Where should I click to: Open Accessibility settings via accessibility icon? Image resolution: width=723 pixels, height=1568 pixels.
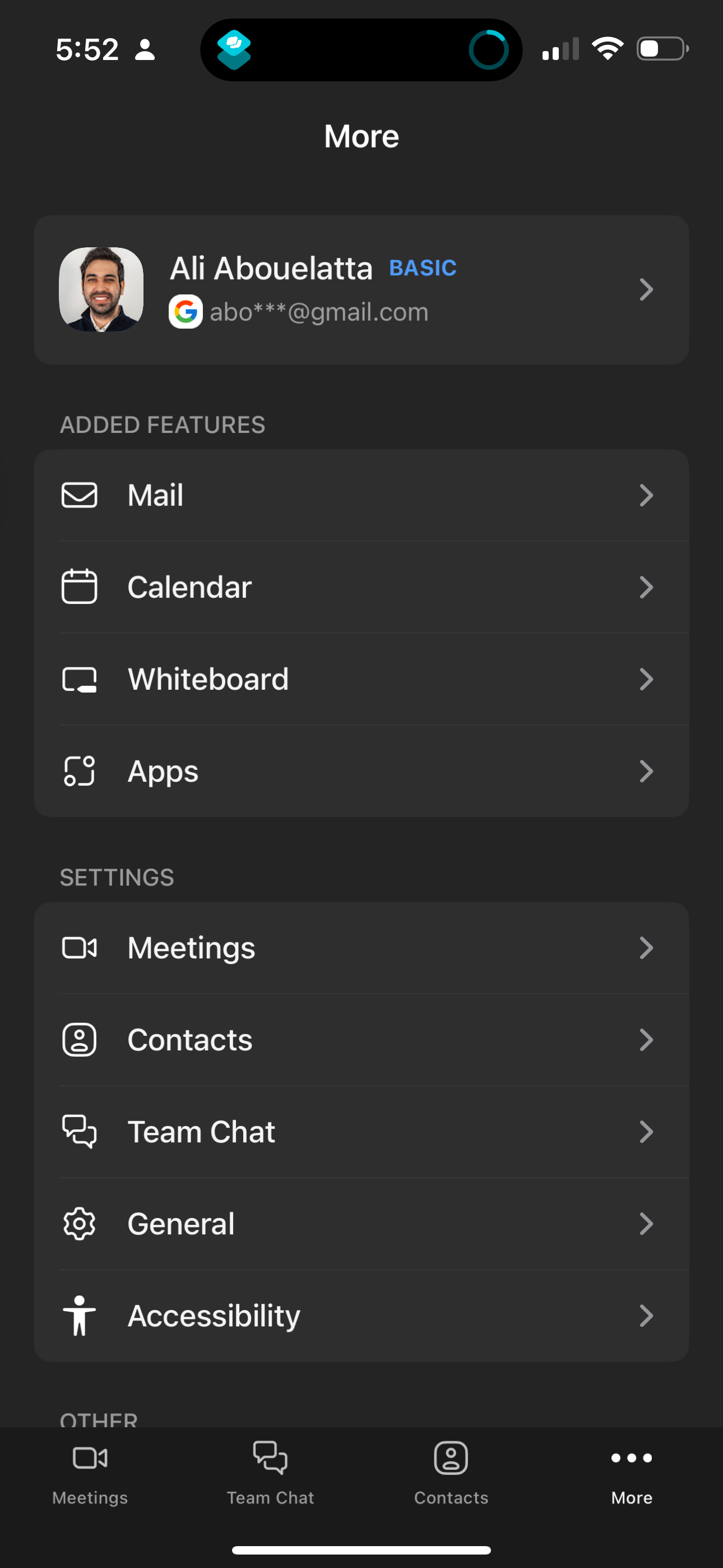pos(79,1316)
